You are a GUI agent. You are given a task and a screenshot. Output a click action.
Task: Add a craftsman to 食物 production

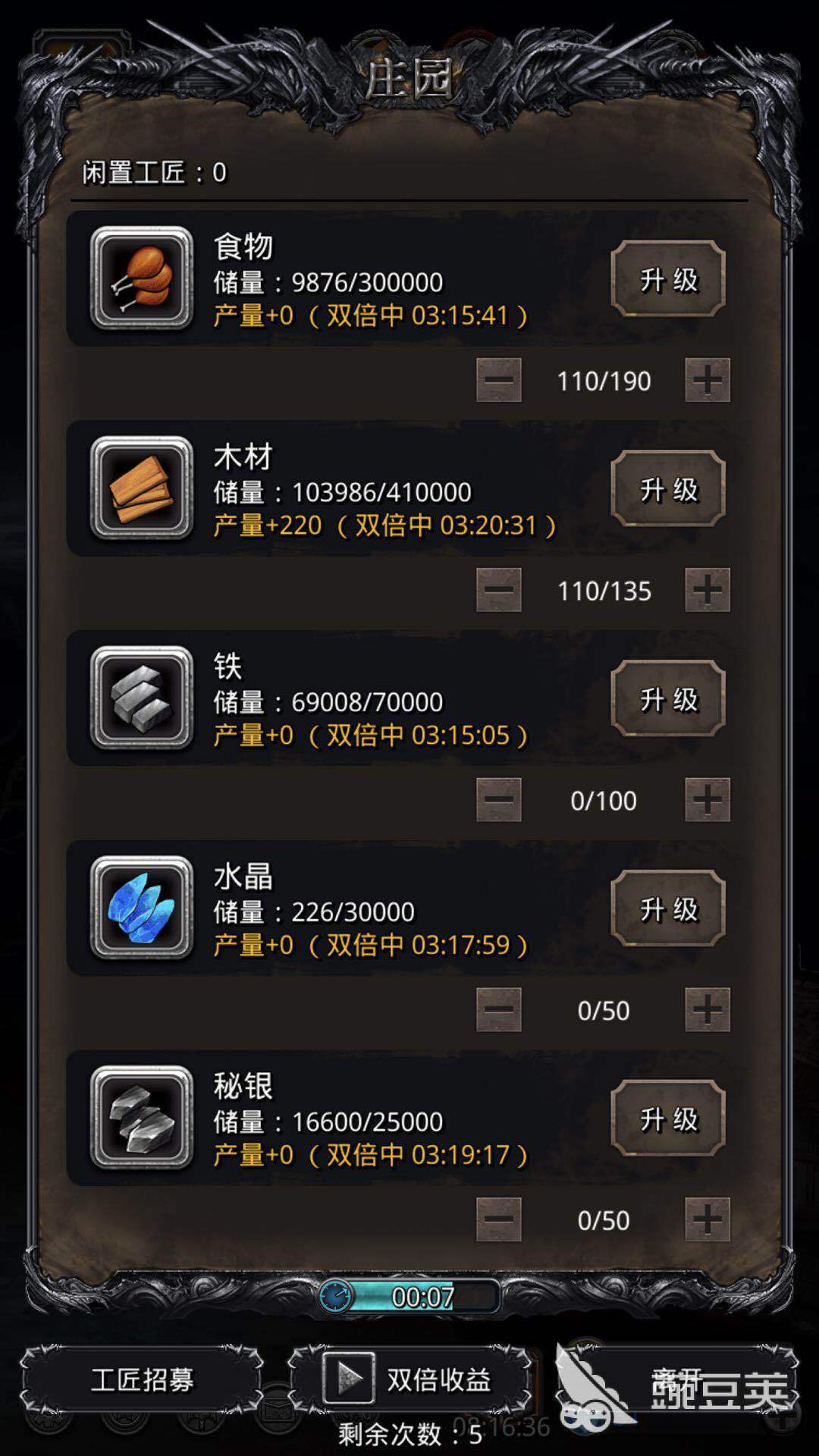tap(708, 380)
